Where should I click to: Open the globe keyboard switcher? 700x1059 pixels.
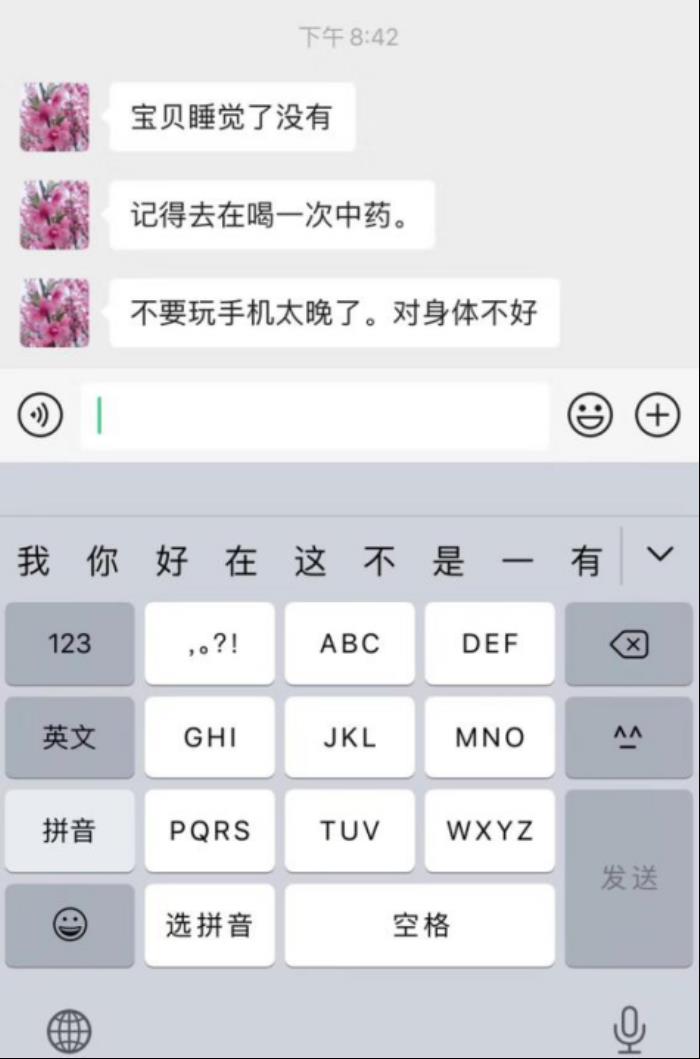point(69,1028)
